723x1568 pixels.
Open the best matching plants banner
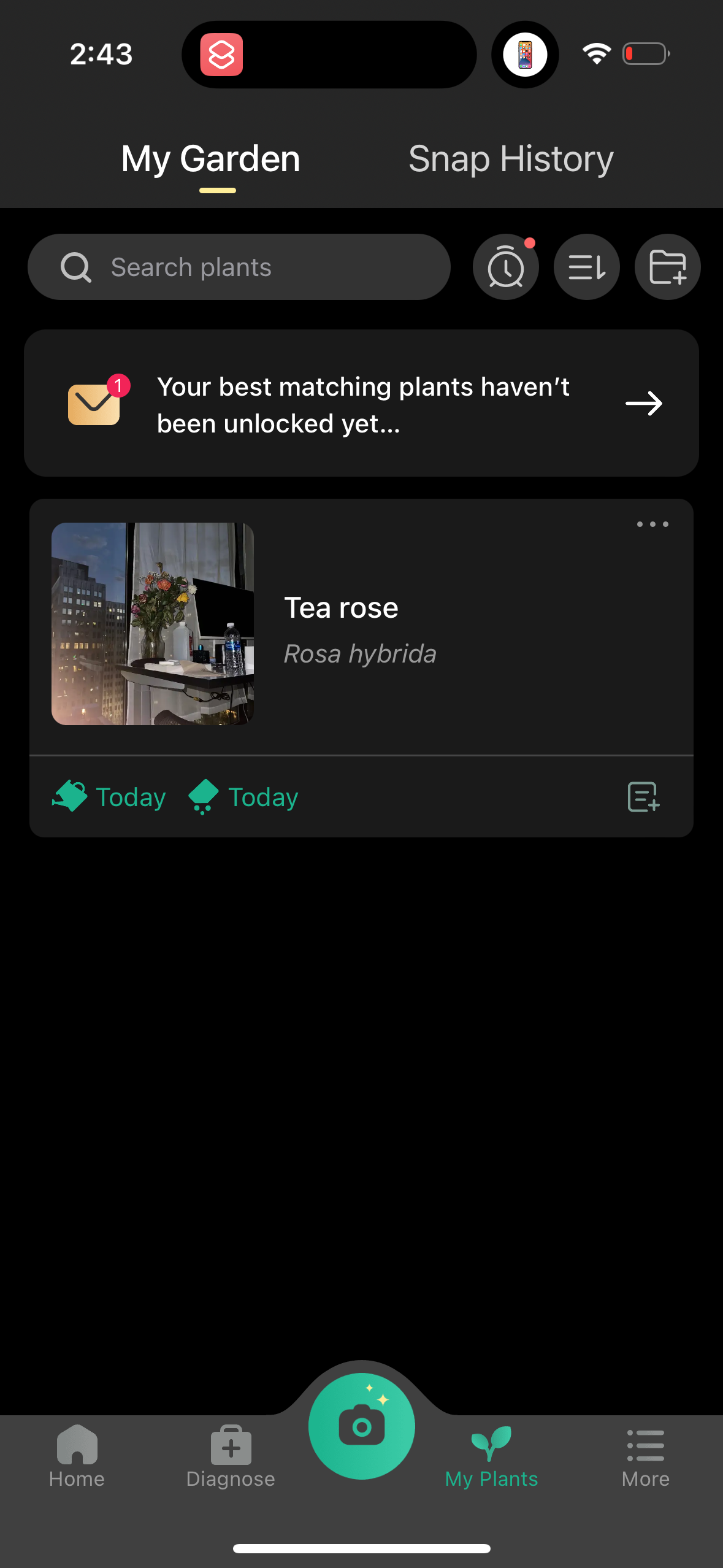(362, 403)
